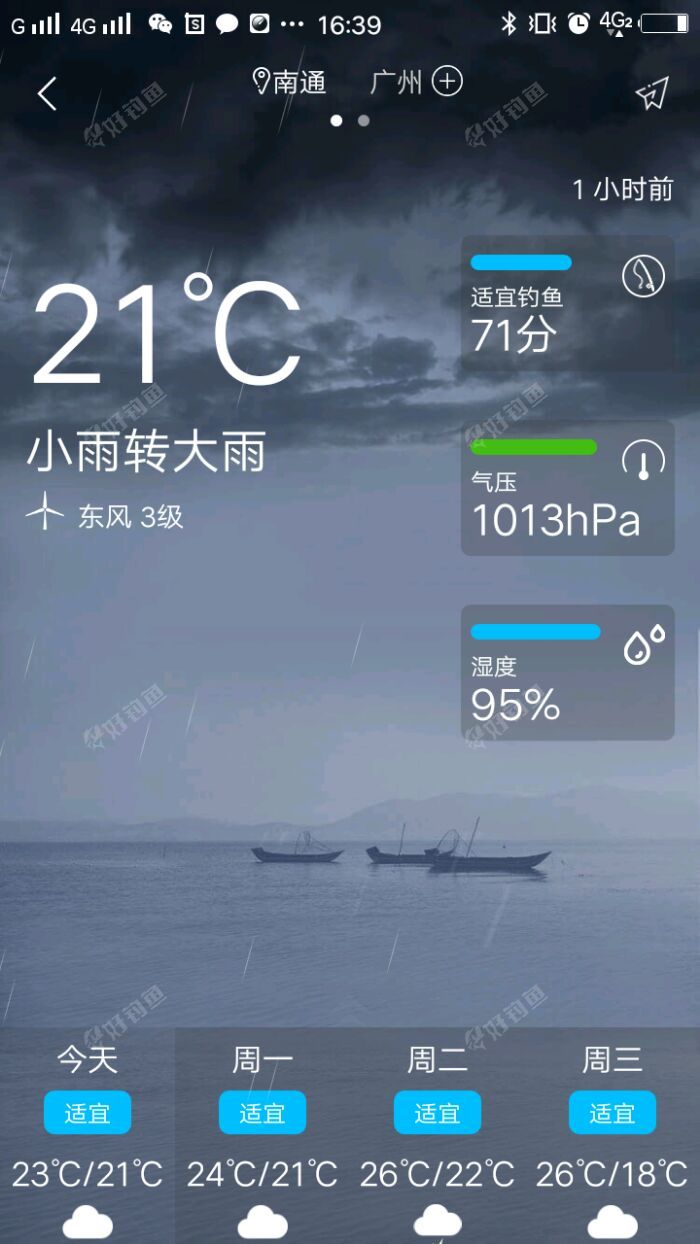Share the weather via the paper plane icon
Viewport: 700px width, 1244px height.
click(651, 94)
